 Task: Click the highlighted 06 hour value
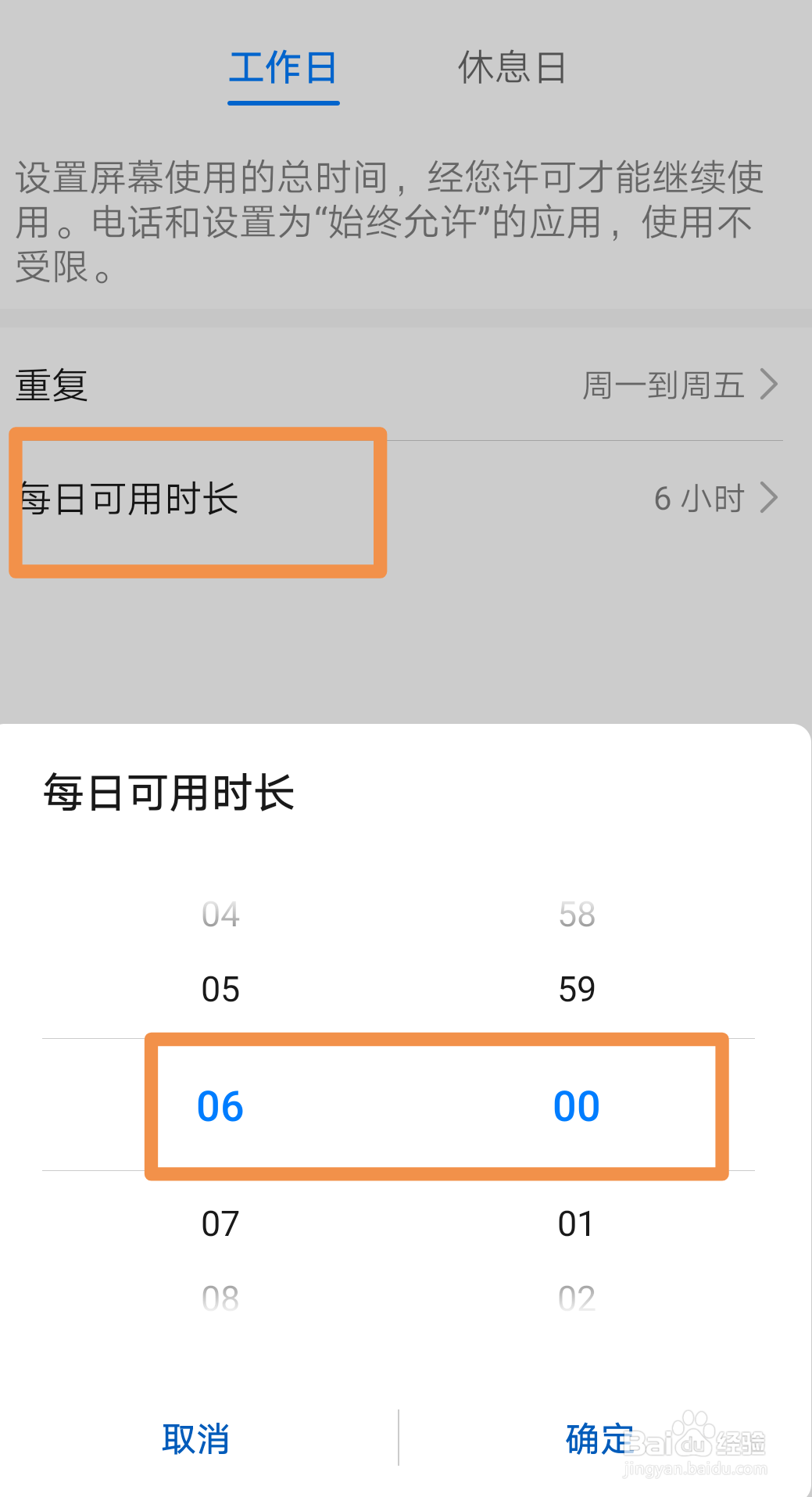click(x=221, y=1105)
